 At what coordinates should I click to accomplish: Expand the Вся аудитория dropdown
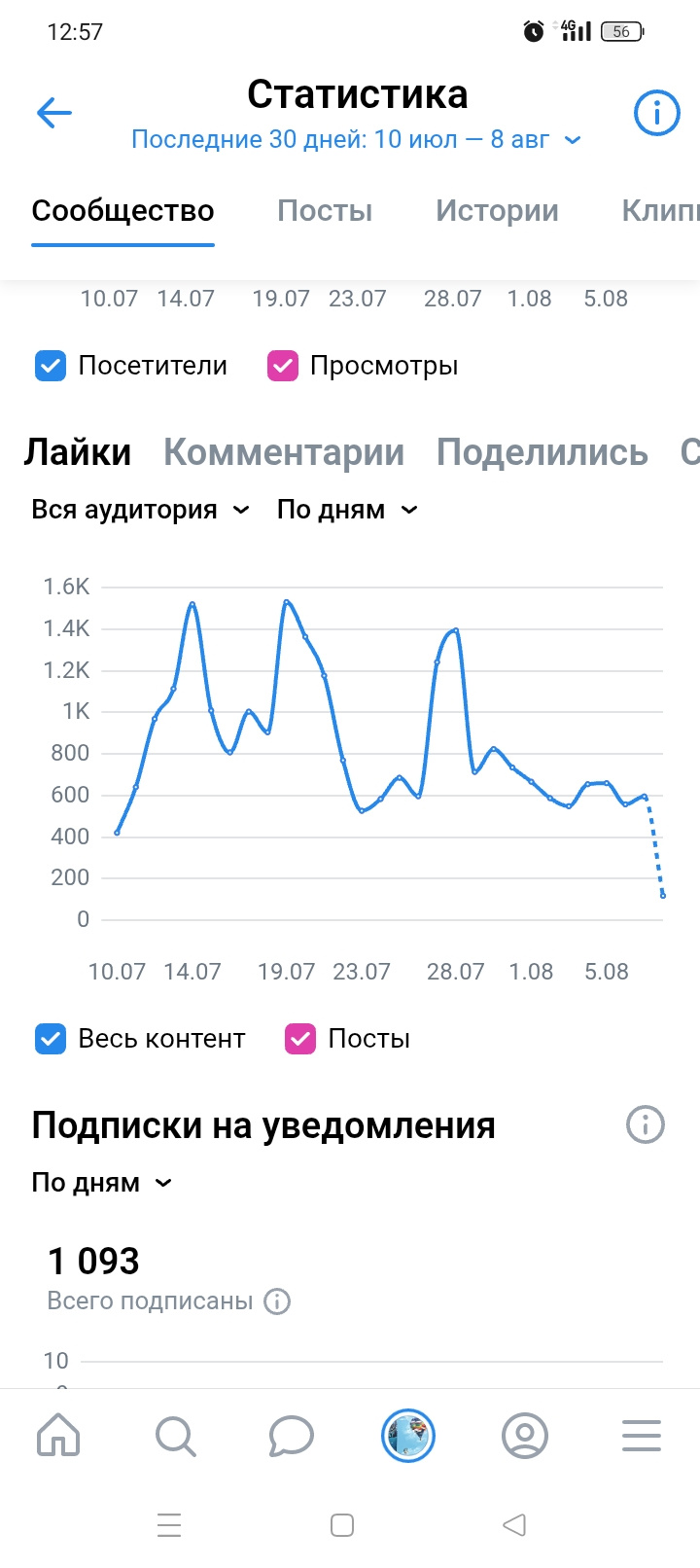click(x=141, y=510)
